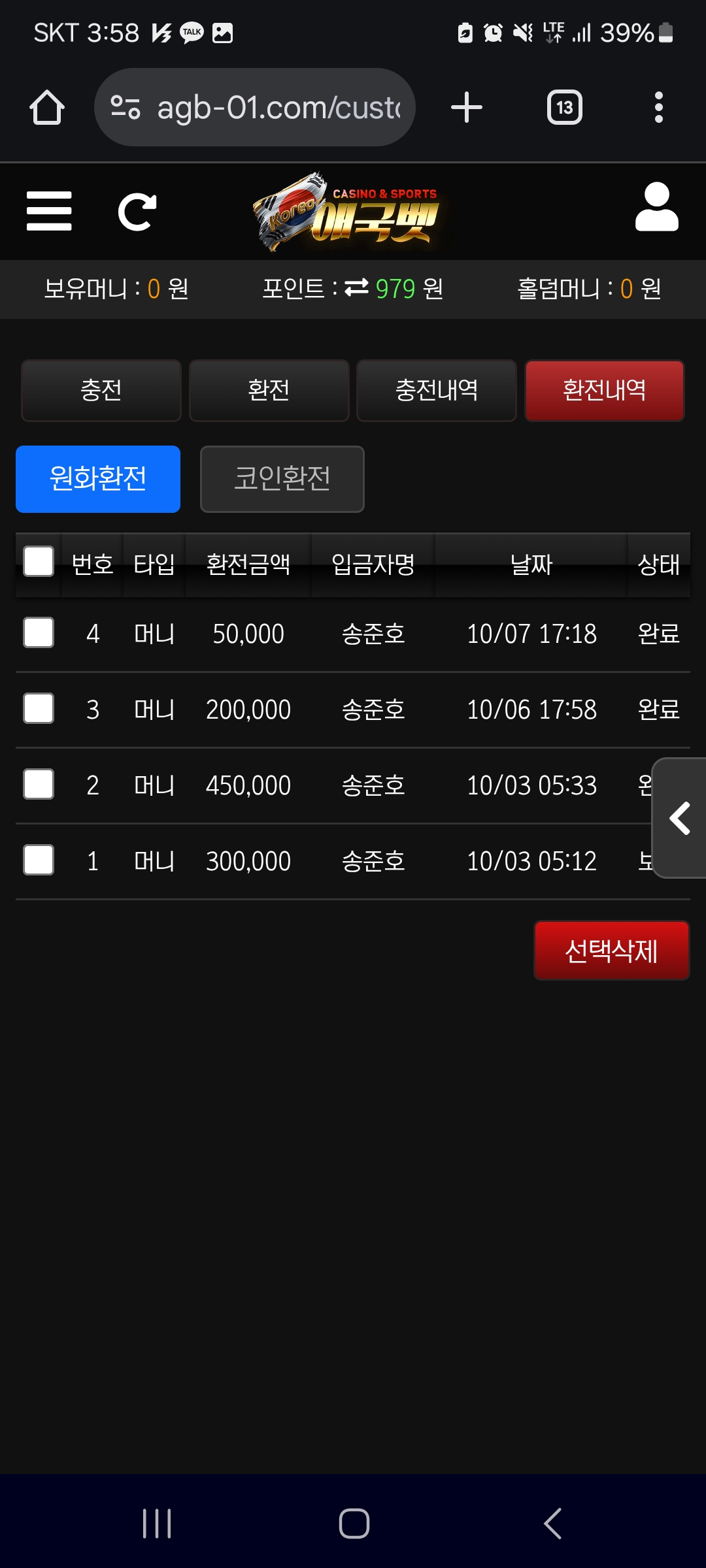Tap the 선택삭제 delete button
706x1568 pixels.
(x=611, y=950)
